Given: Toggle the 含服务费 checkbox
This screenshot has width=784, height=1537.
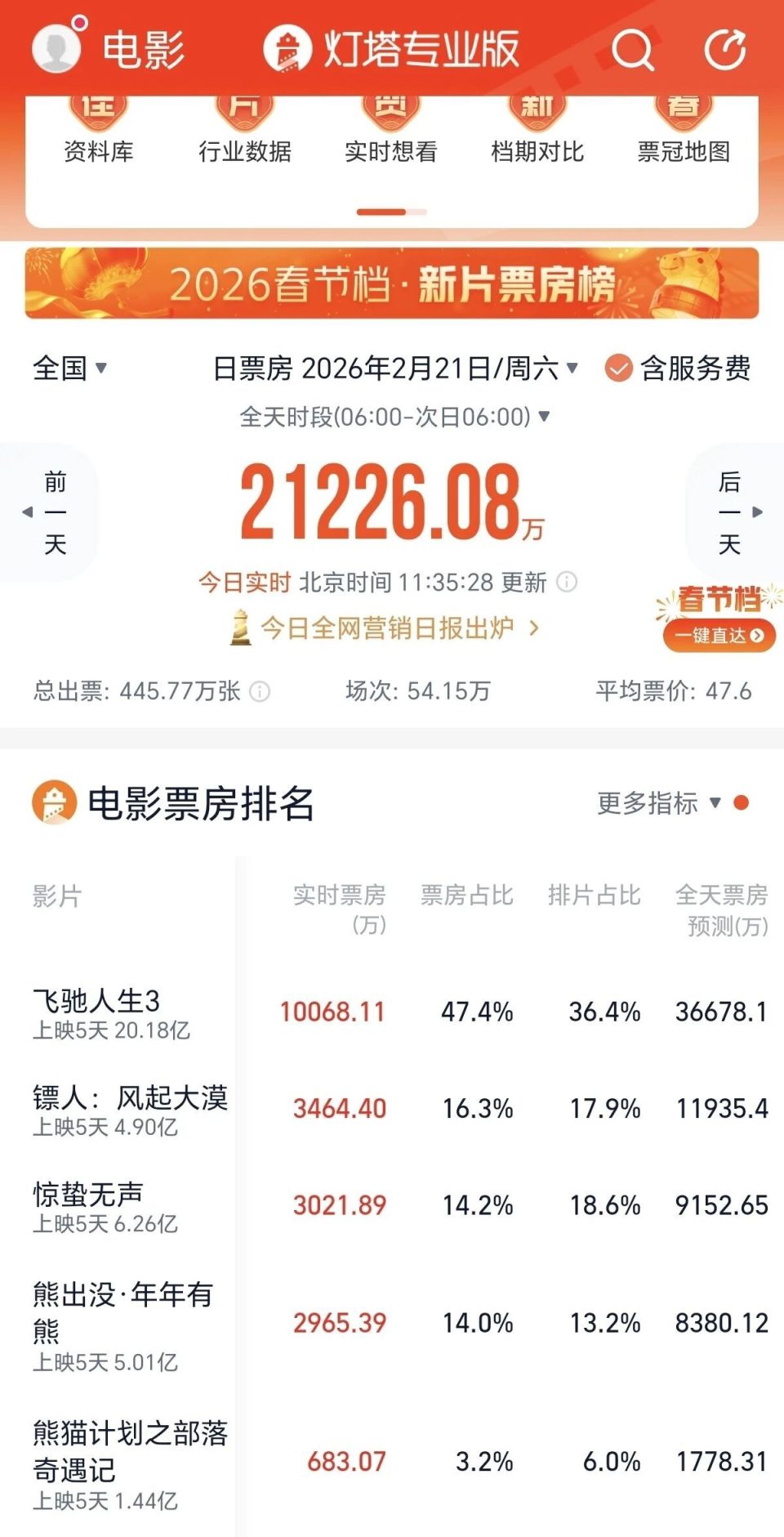Looking at the screenshot, I should point(618,369).
